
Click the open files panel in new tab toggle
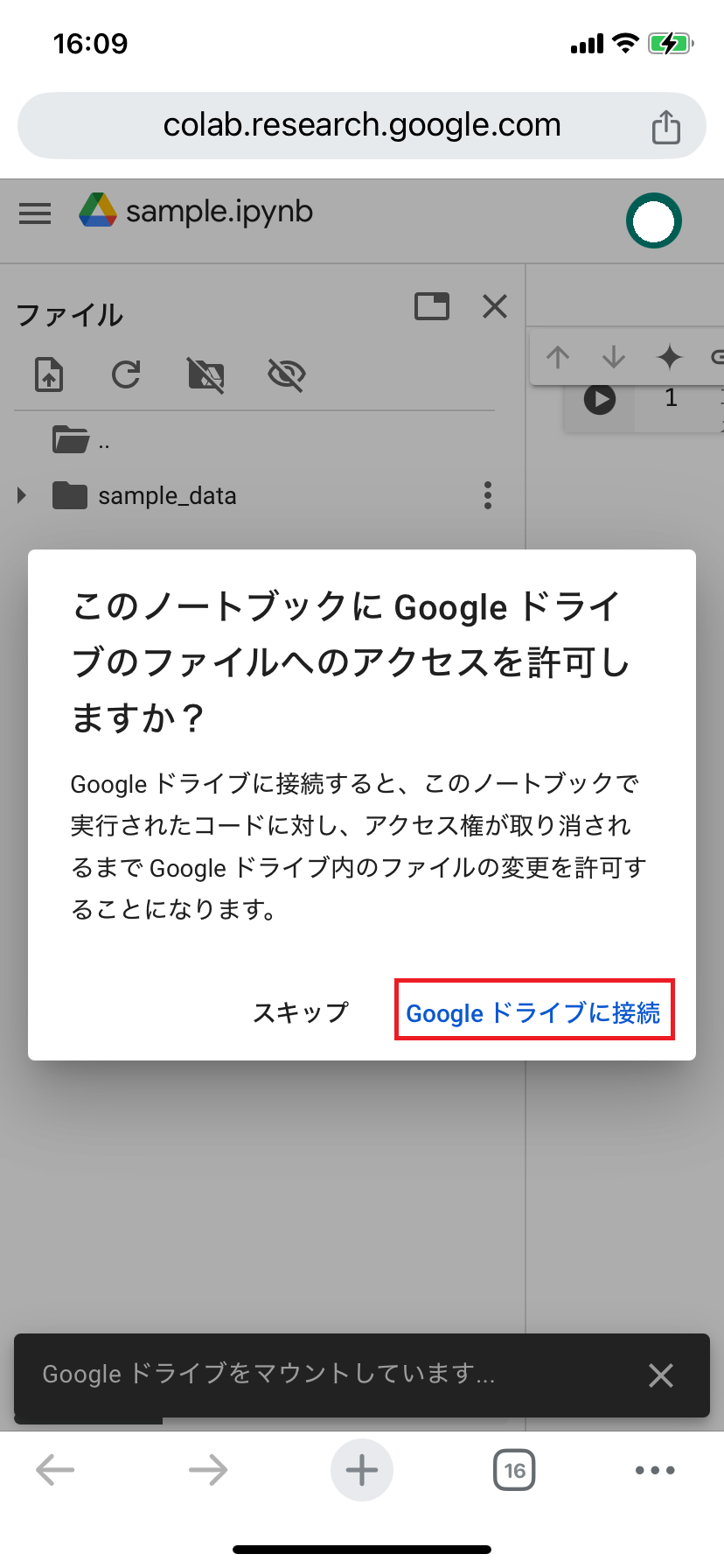(x=431, y=306)
